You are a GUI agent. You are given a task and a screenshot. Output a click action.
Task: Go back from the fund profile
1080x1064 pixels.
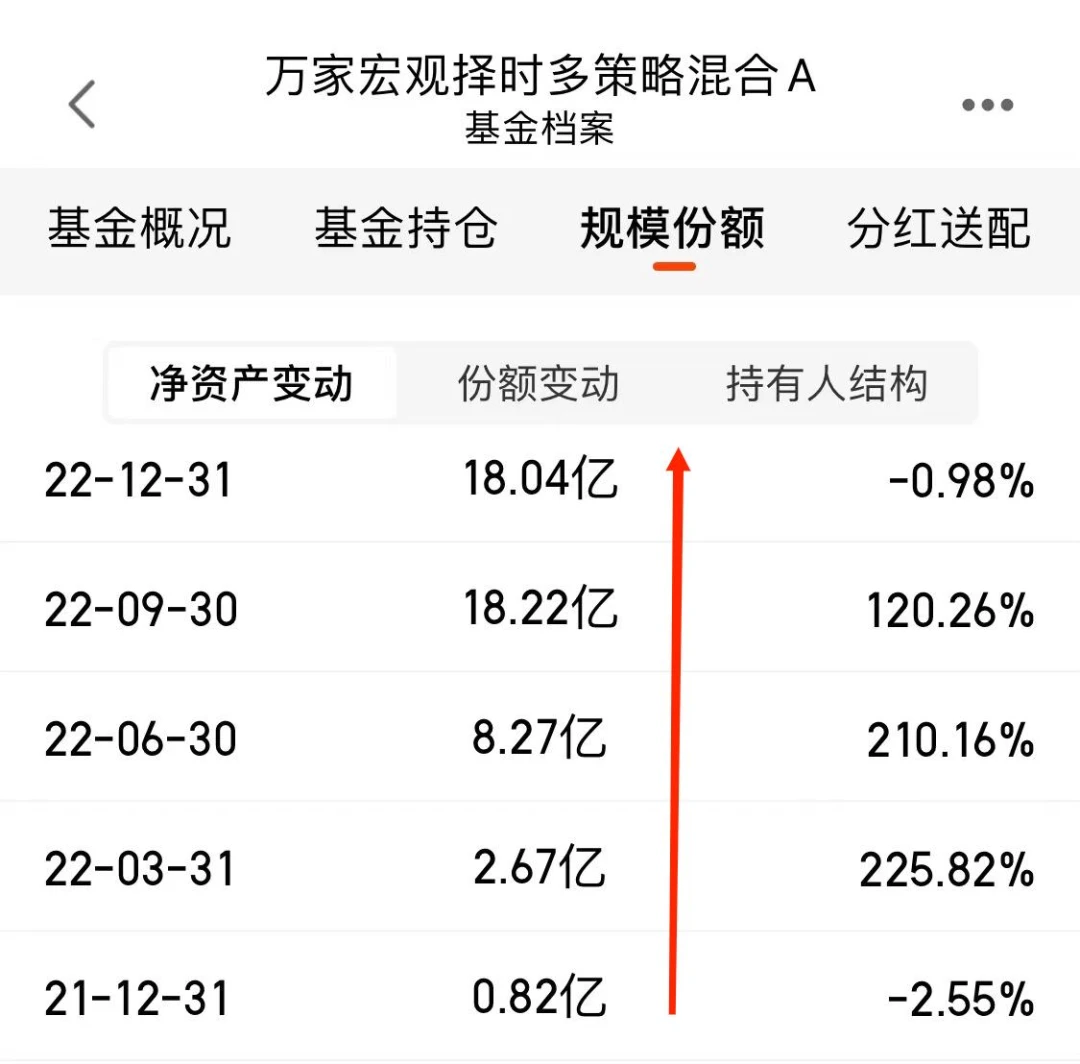click(82, 104)
